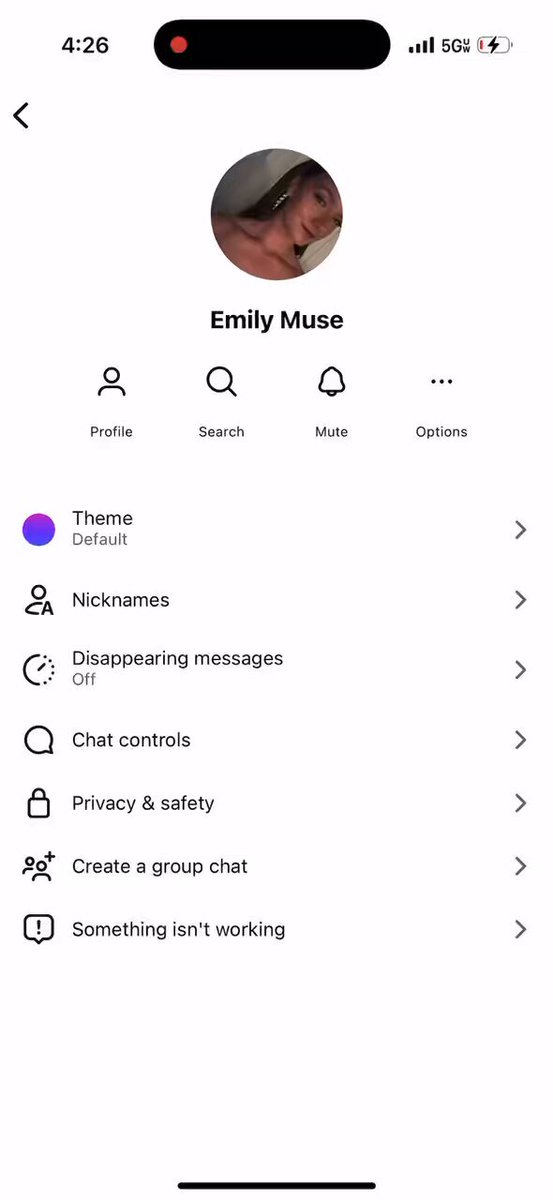The image size is (553, 1200).
Task: Open Privacy & safety
Action: tap(276, 803)
